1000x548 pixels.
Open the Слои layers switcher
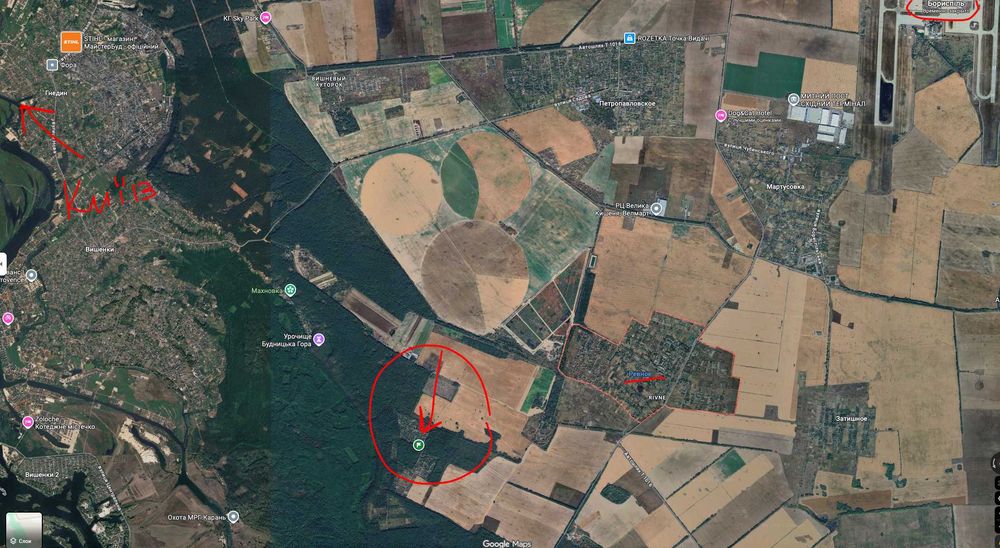[x=22, y=527]
